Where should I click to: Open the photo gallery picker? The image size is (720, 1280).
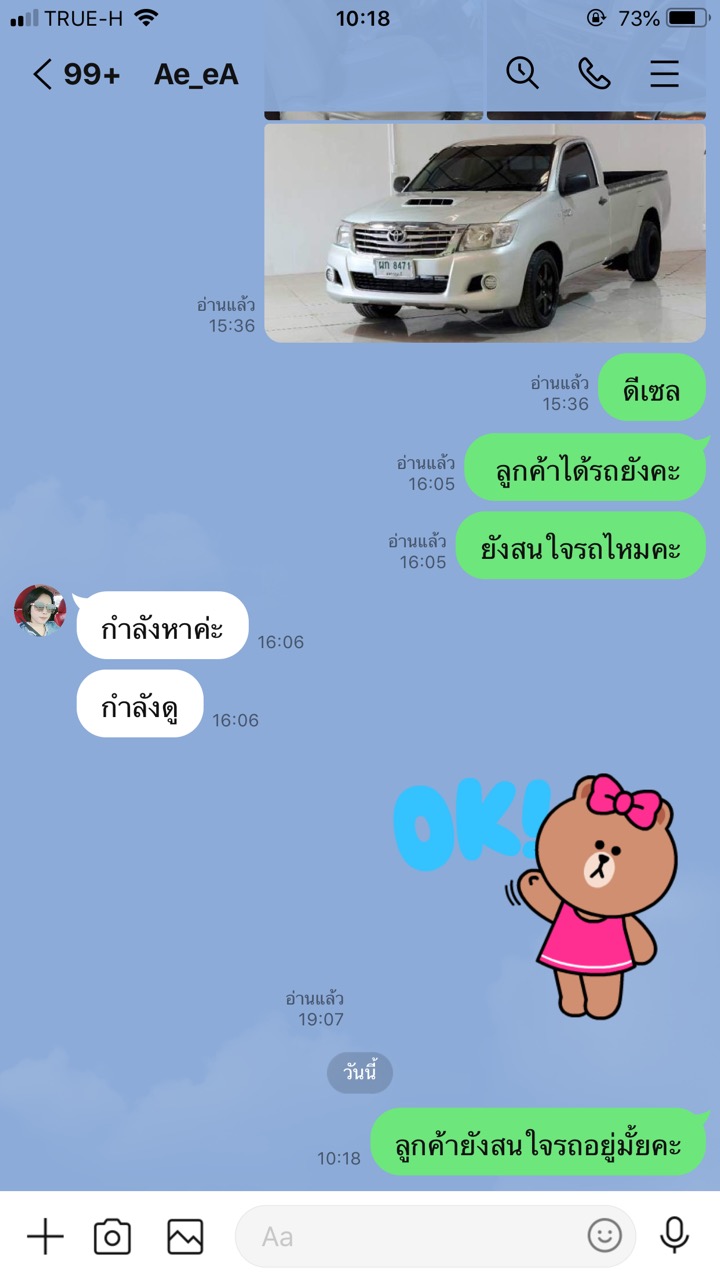(x=185, y=1236)
